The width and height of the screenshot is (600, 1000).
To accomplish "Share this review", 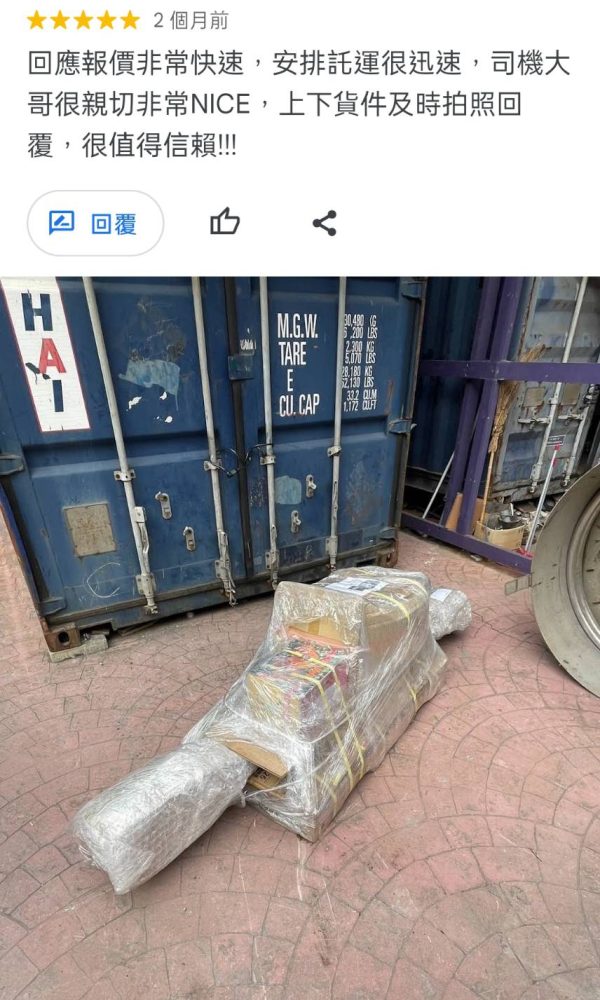I will [x=324, y=223].
